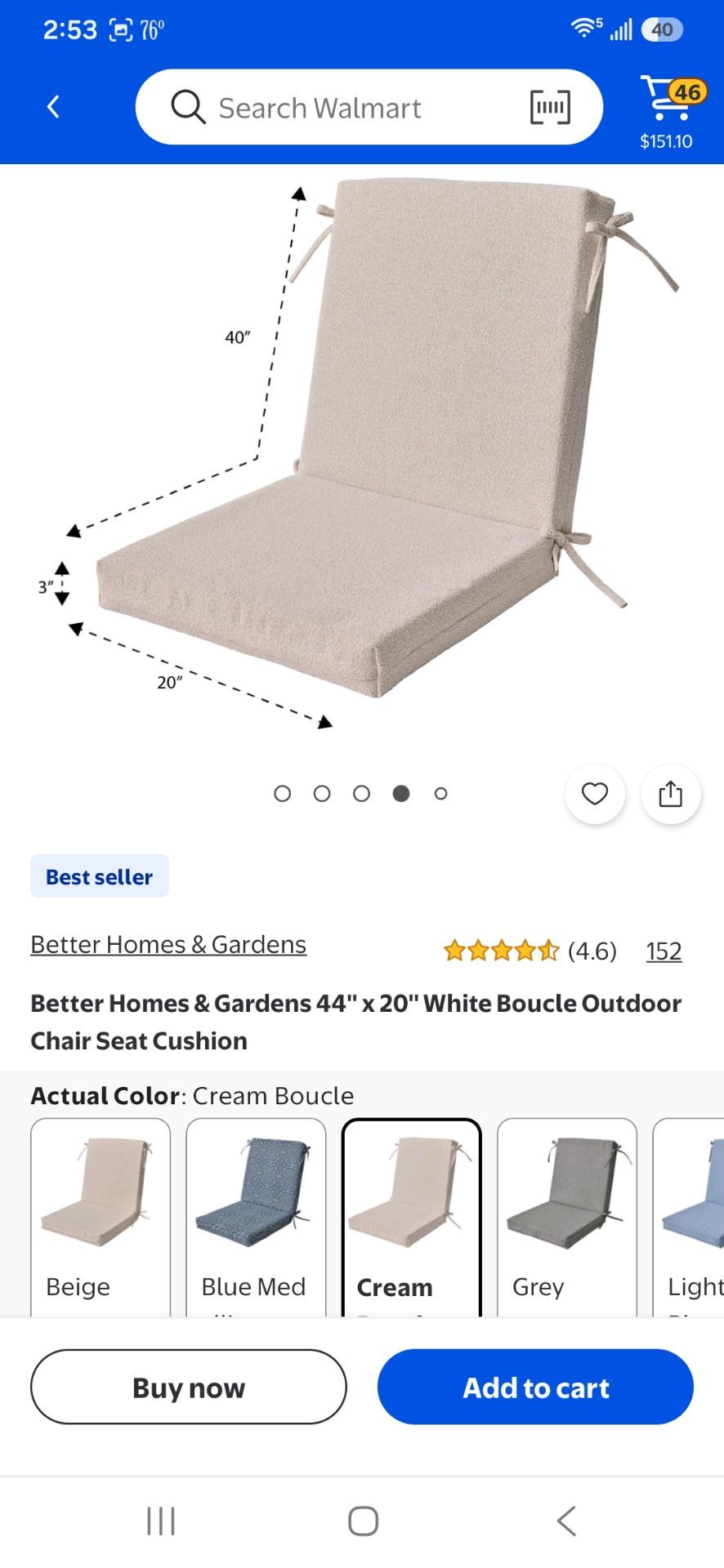The height and width of the screenshot is (1568, 724).
Task: Open the barcode scanner icon
Action: coord(550,107)
